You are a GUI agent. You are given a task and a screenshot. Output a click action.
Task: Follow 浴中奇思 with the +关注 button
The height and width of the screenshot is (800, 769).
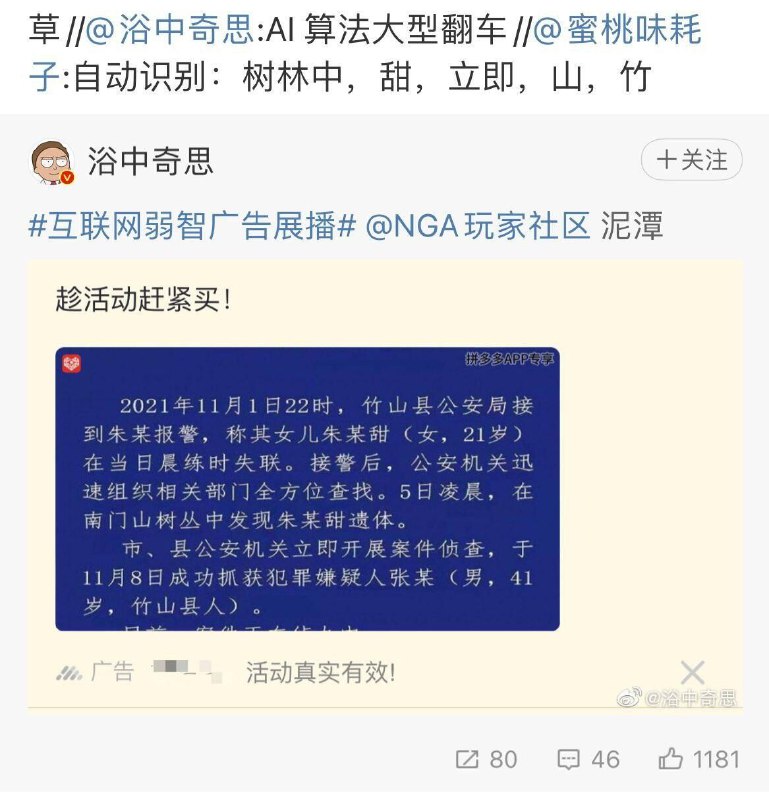click(x=691, y=160)
